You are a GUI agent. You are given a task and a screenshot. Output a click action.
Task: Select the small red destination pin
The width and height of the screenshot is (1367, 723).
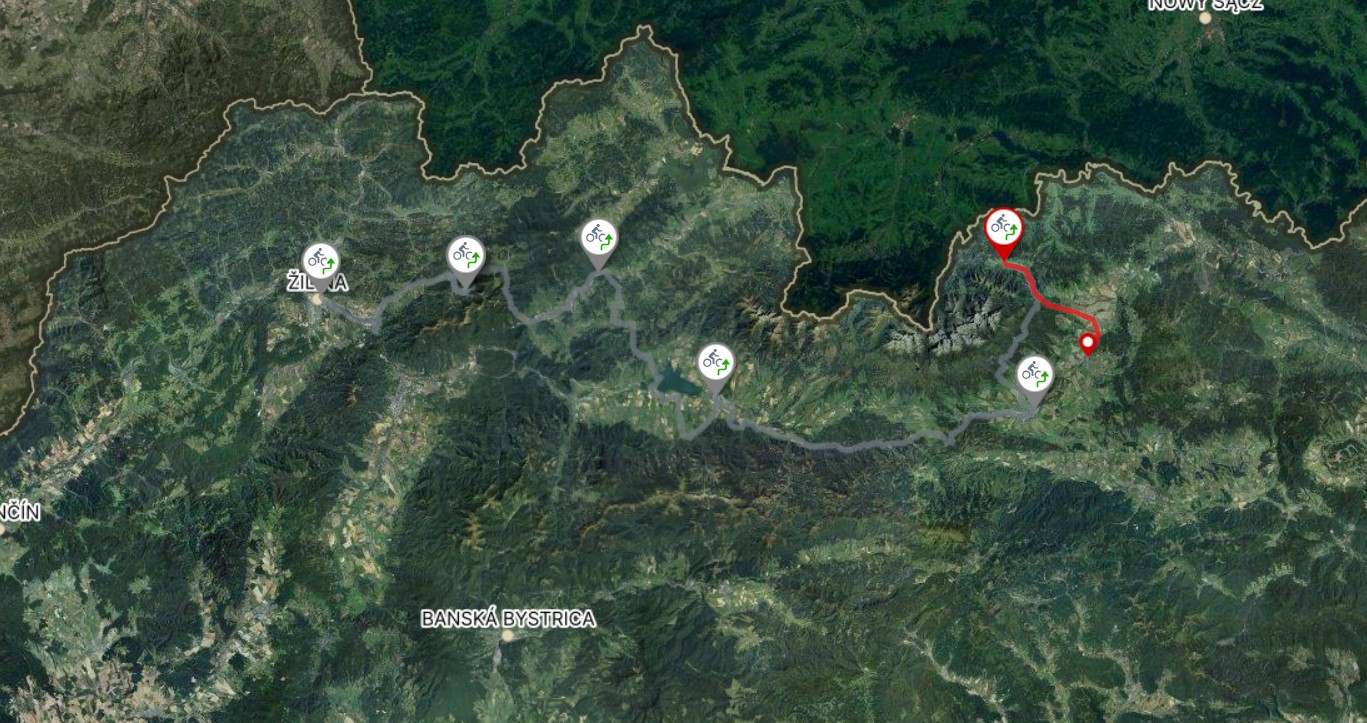click(x=1087, y=344)
